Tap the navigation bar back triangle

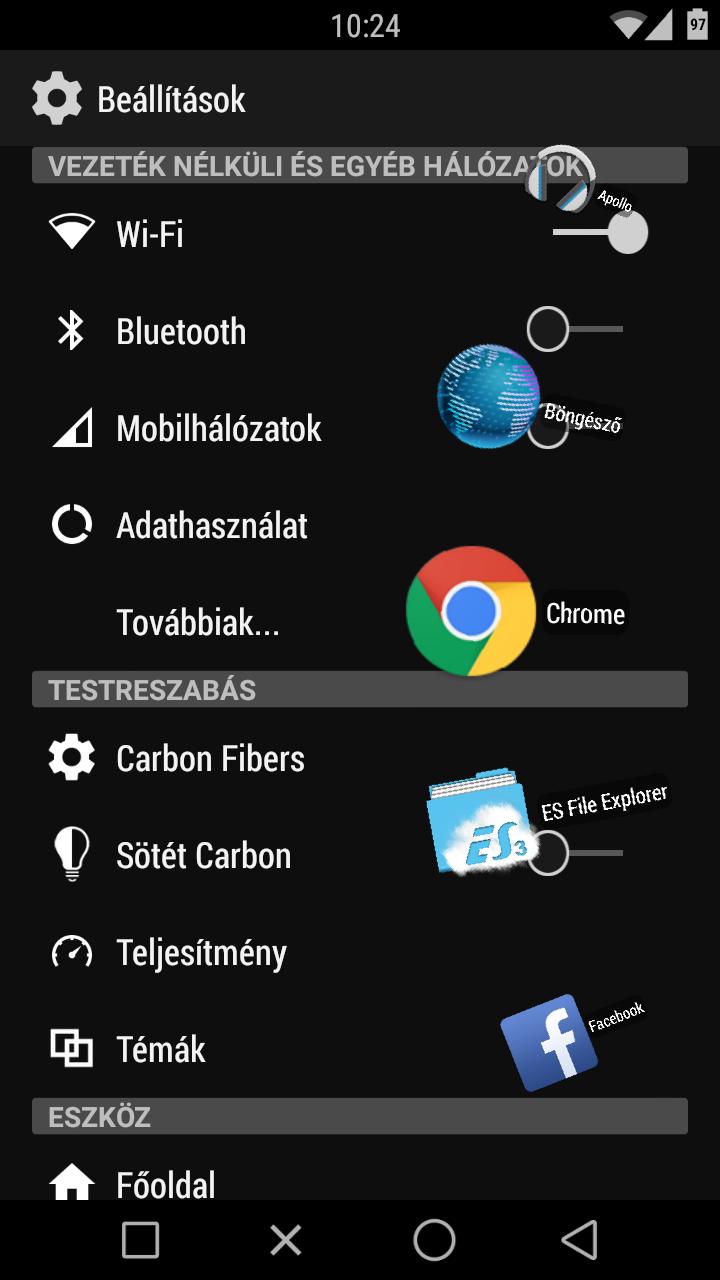tap(579, 1240)
